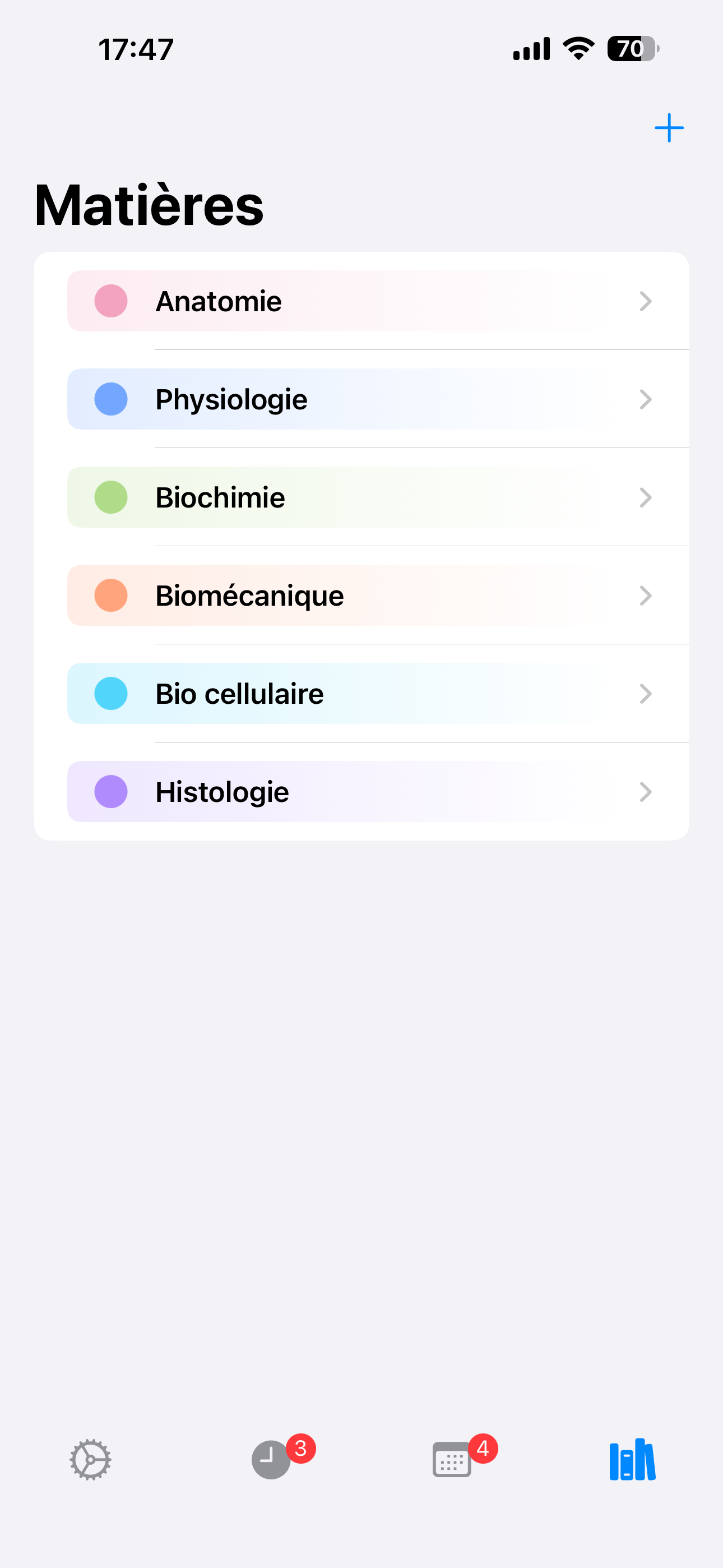723x1568 pixels.
Task: Open the clock tab with 3 badge
Action: (x=272, y=1460)
